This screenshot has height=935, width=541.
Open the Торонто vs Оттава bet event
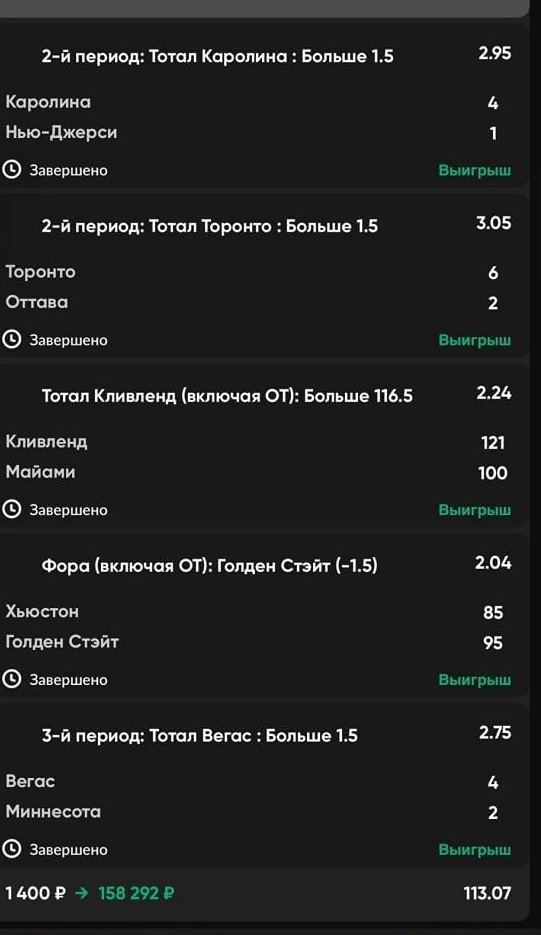[x=264, y=276]
